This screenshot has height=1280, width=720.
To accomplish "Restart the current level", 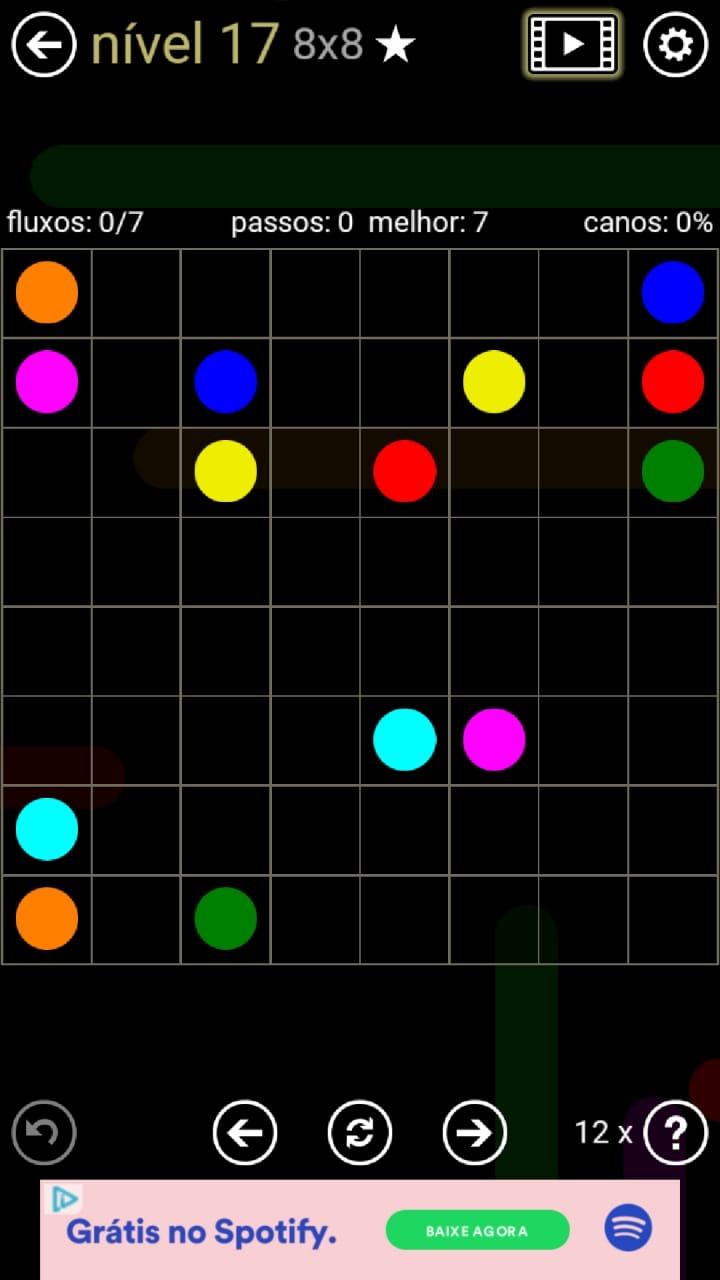I will (x=360, y=1133).
